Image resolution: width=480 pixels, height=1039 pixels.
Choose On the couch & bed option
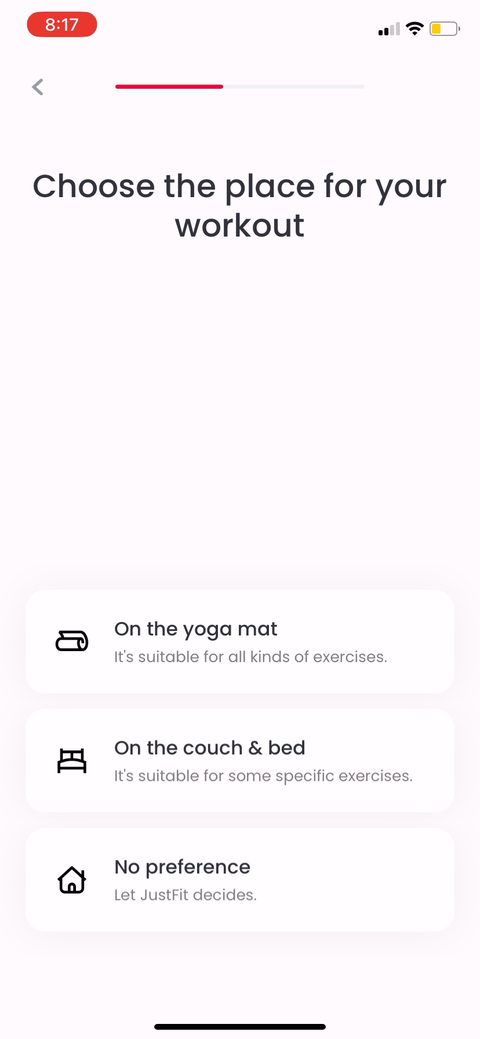coord(240,761)
